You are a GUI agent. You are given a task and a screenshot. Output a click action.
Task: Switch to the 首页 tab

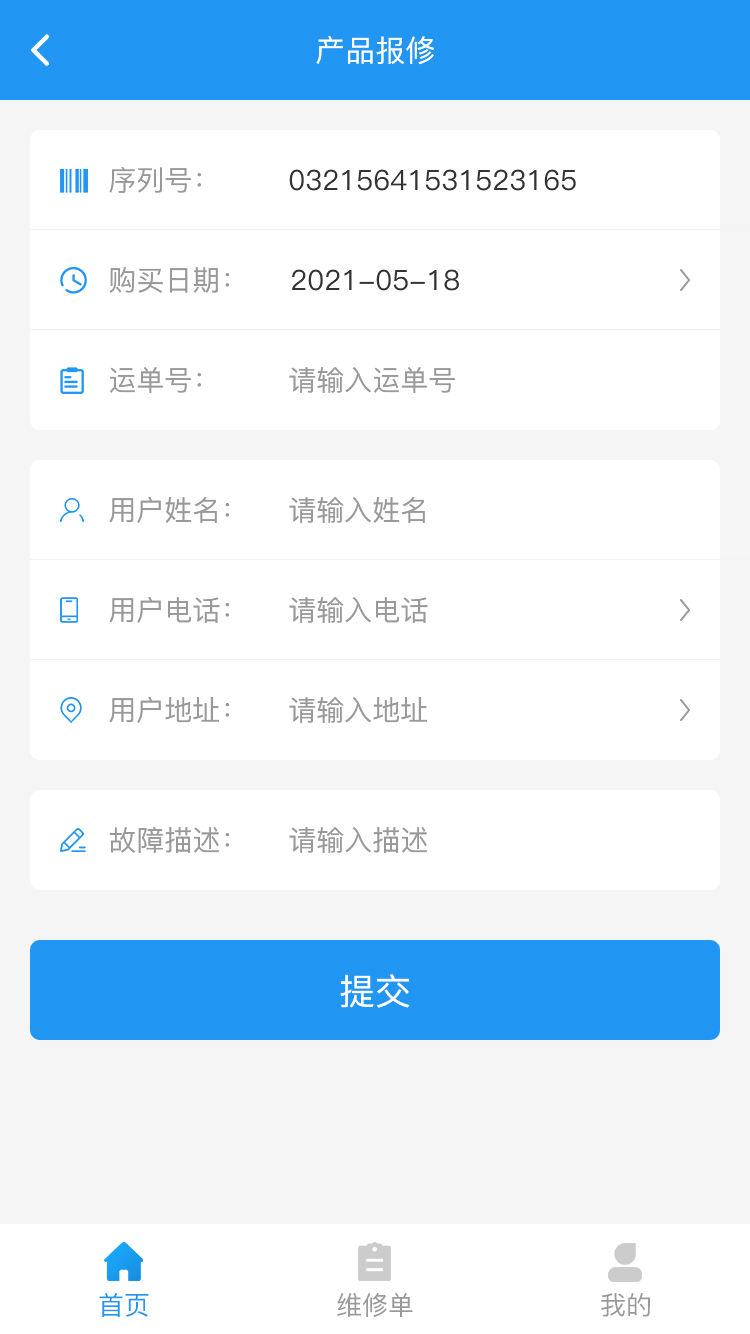tap(124, 1280)
